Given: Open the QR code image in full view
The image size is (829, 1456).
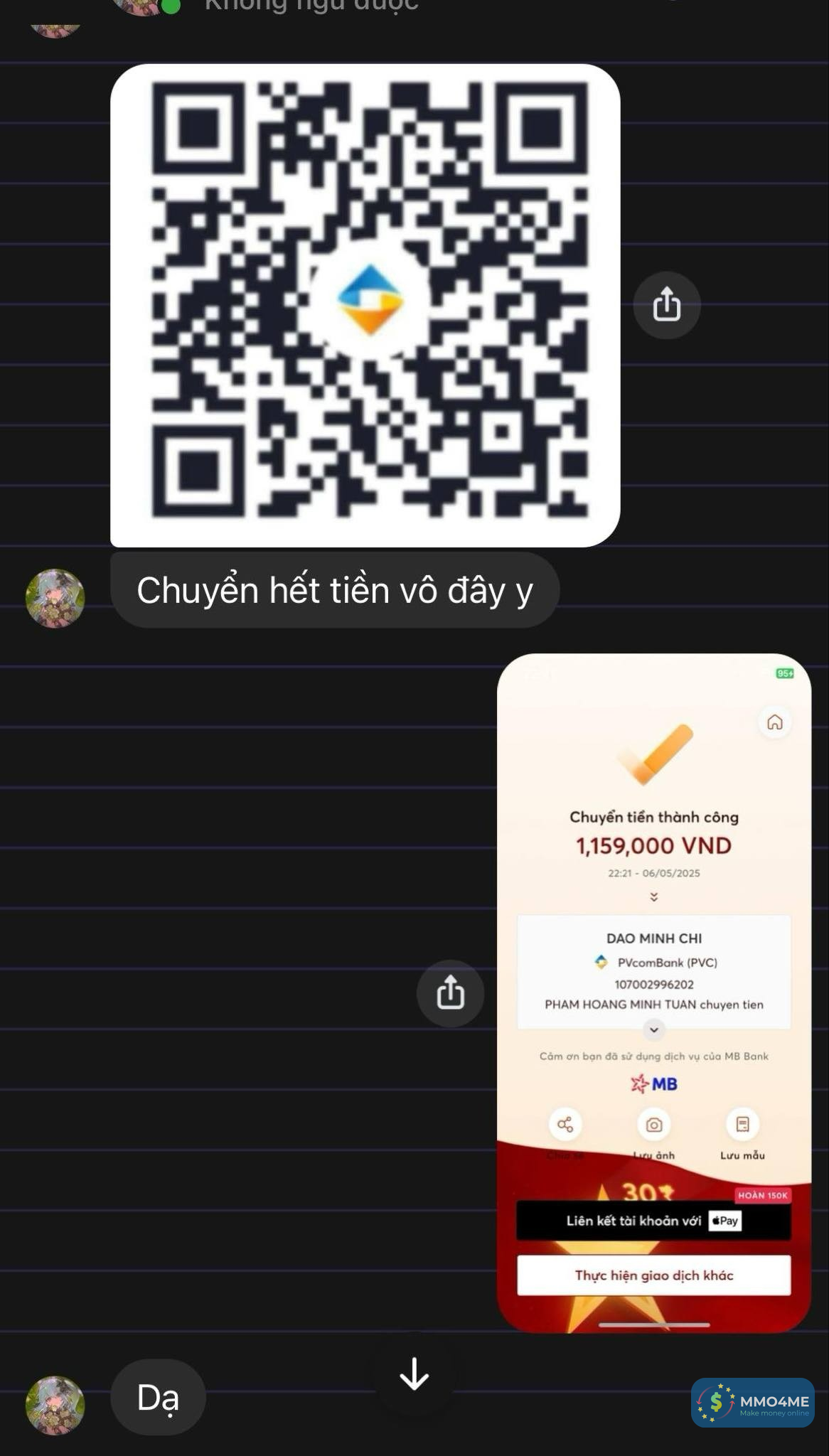Looking at the screenshot, I should tap(365, 305).
